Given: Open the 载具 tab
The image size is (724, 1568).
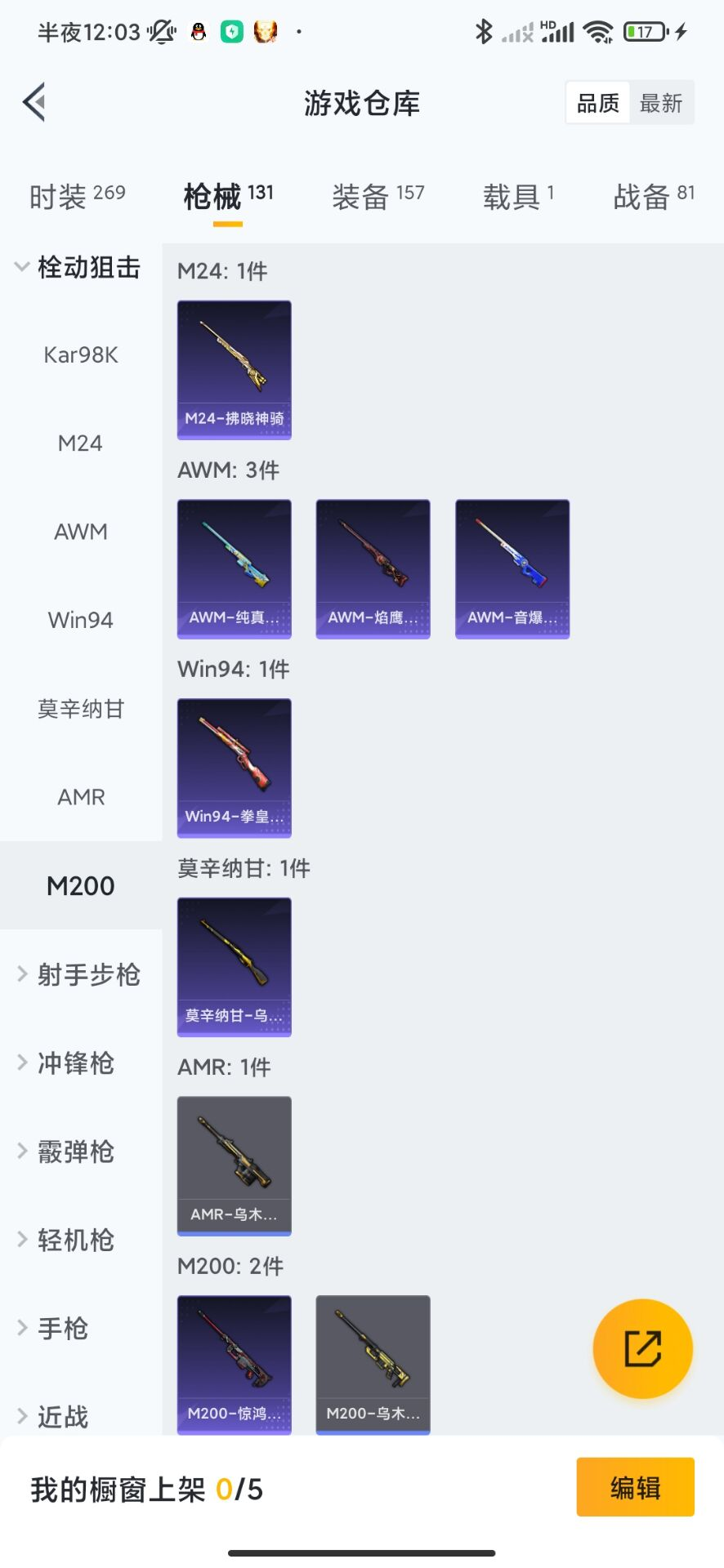Looking at the screenshot, I should point(518,196).
